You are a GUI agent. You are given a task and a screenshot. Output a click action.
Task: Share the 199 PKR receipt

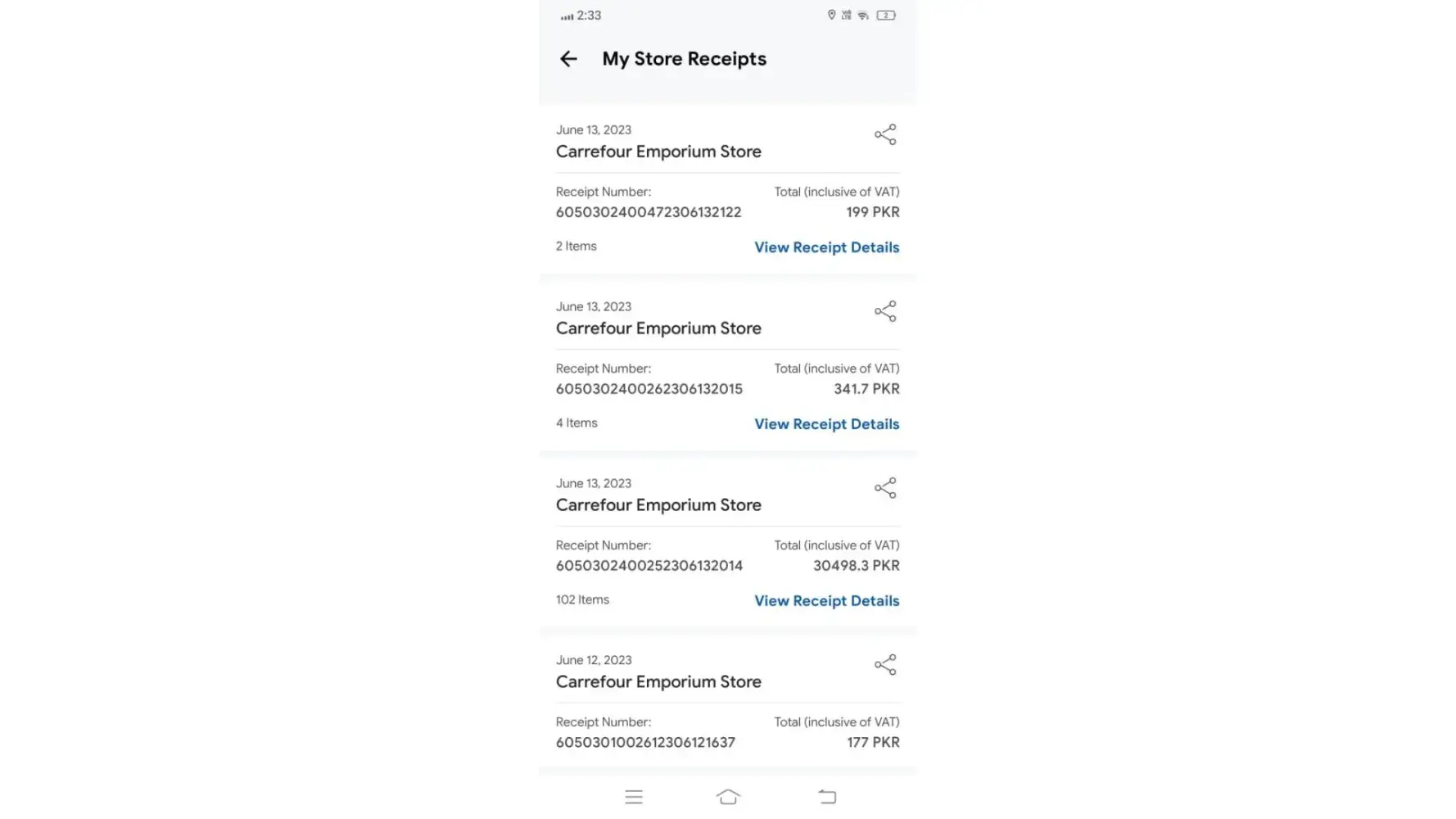click(885, 135)
